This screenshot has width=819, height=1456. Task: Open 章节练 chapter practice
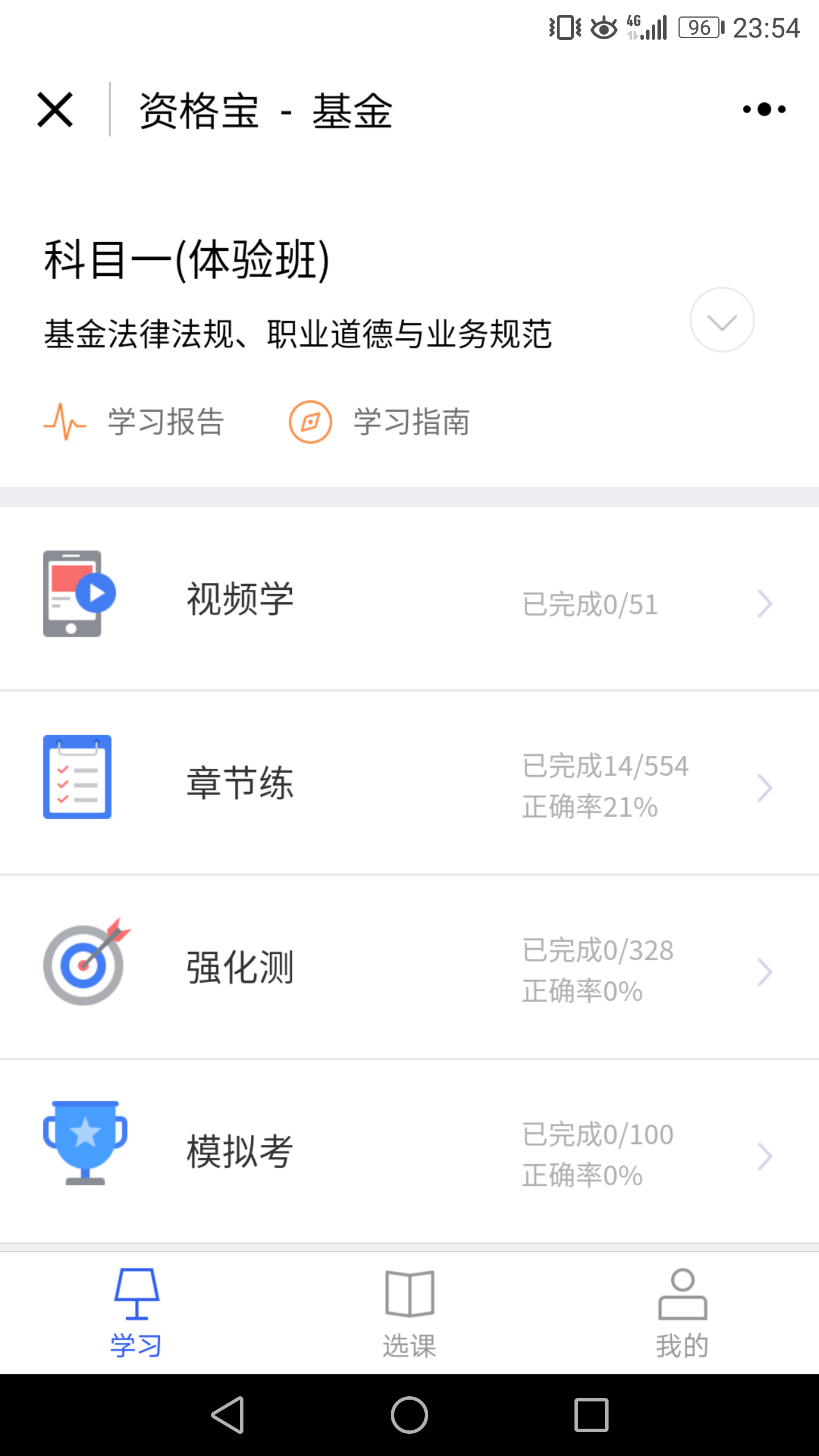[x=409, y=783]
